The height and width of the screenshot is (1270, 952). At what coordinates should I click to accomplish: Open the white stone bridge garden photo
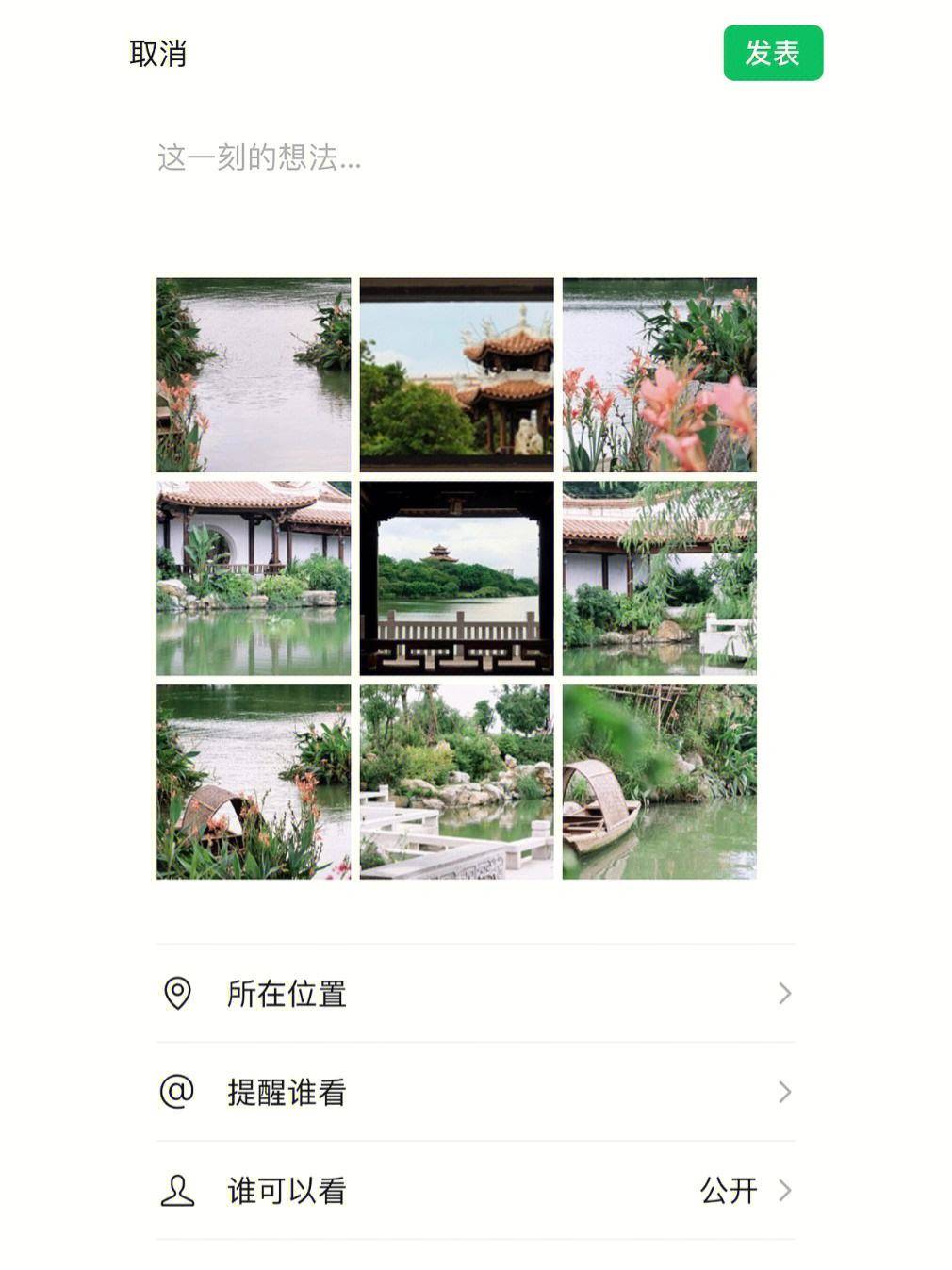coord(456,782)
